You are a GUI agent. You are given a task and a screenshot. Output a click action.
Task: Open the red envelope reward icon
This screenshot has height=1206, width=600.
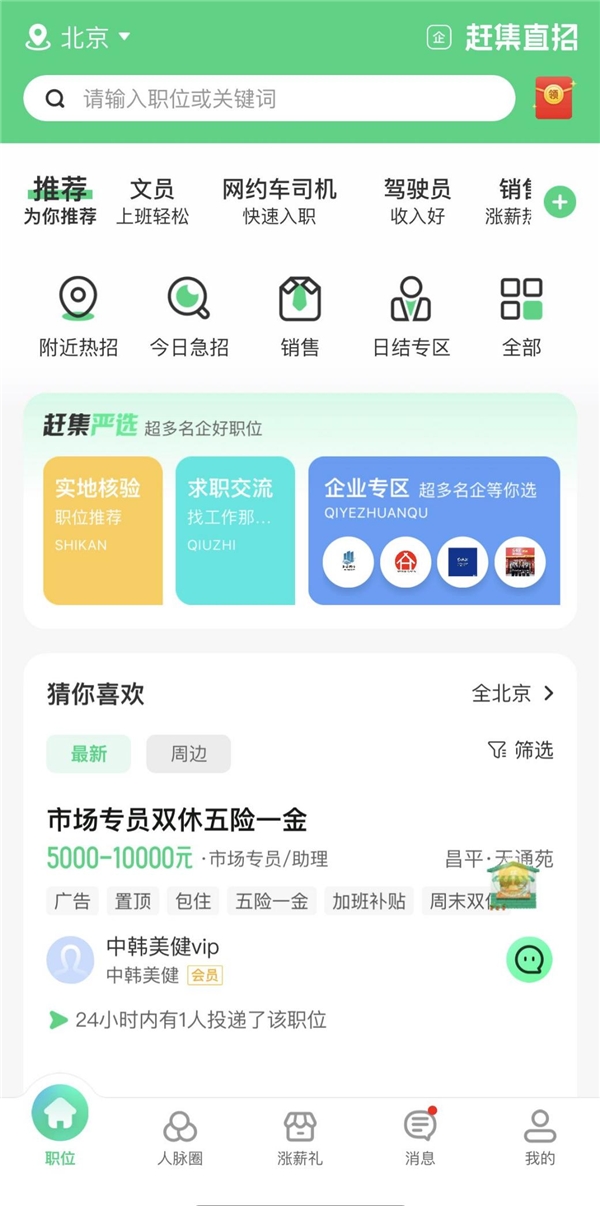pyautogui.click(x=554, y=98)
